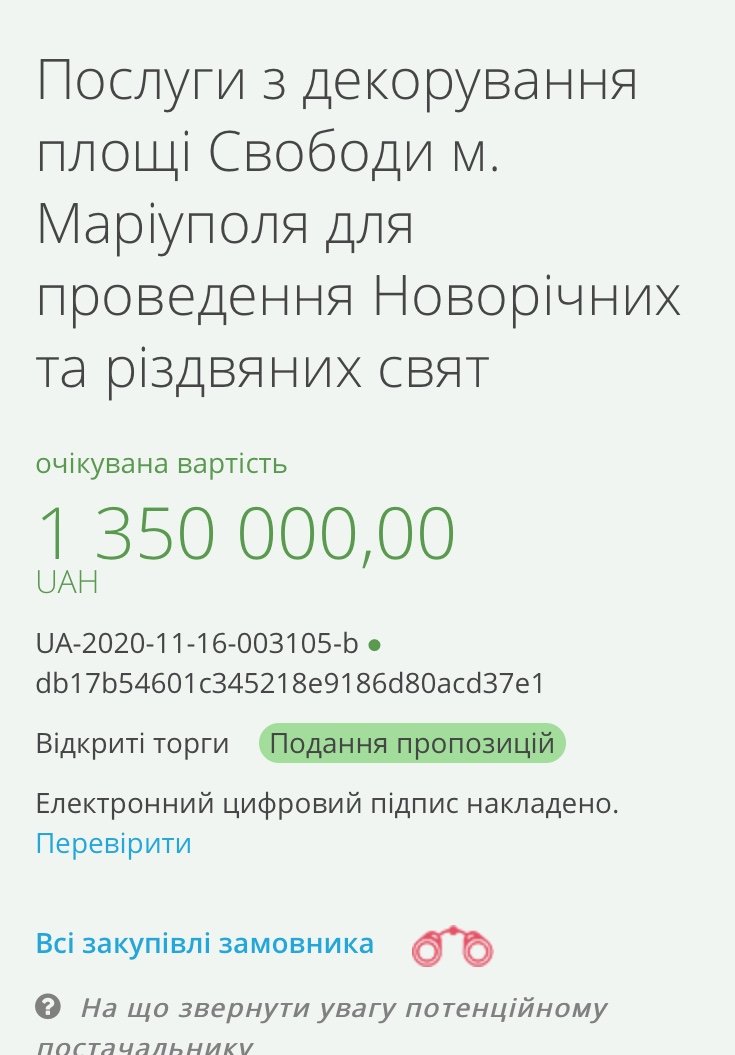The width and height of the screenshot is (735, 1055).
Task: Open Всі закупівлі замовника link
Action: click(203, 941)
